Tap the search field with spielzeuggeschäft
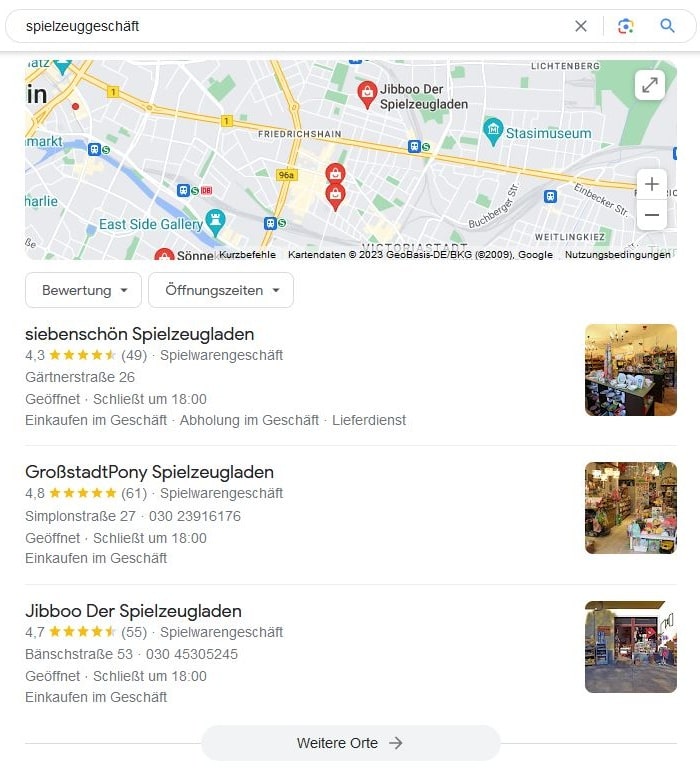The width and height of the screenshot is (700, 780). click(290, 26)
